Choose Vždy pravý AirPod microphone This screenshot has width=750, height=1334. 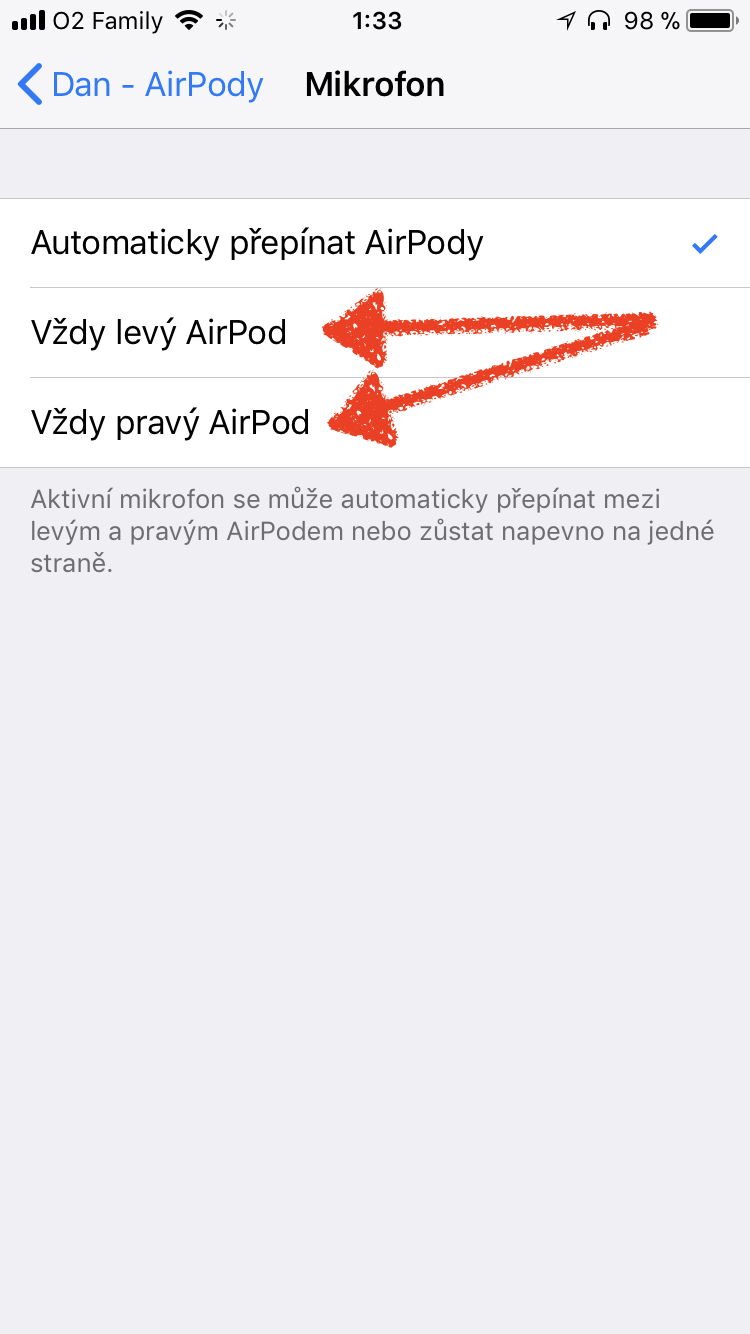170,423
